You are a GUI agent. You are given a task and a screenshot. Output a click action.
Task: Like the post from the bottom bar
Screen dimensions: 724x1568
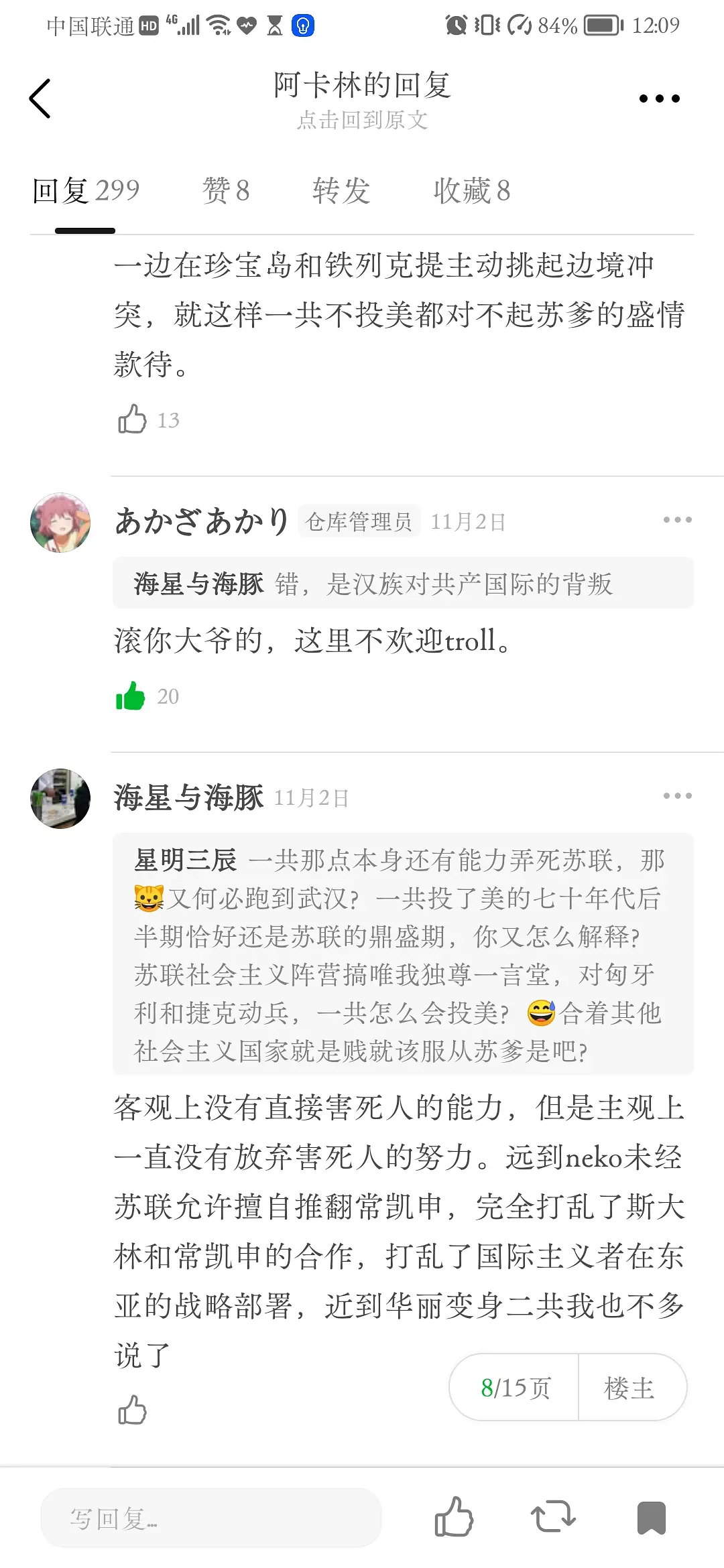(454, 1517)
